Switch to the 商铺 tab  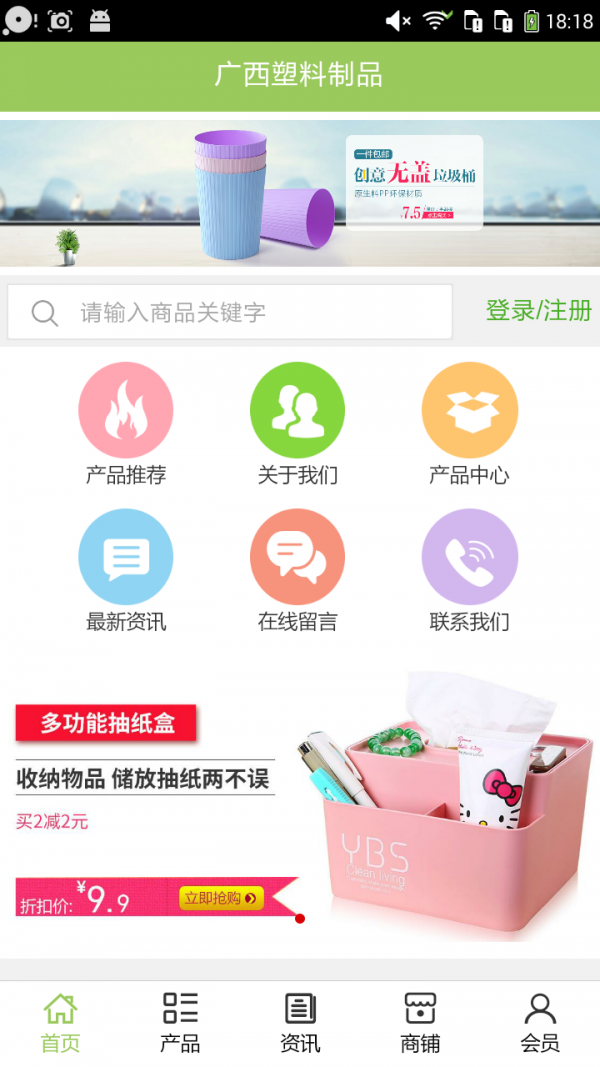(420, 1023)
